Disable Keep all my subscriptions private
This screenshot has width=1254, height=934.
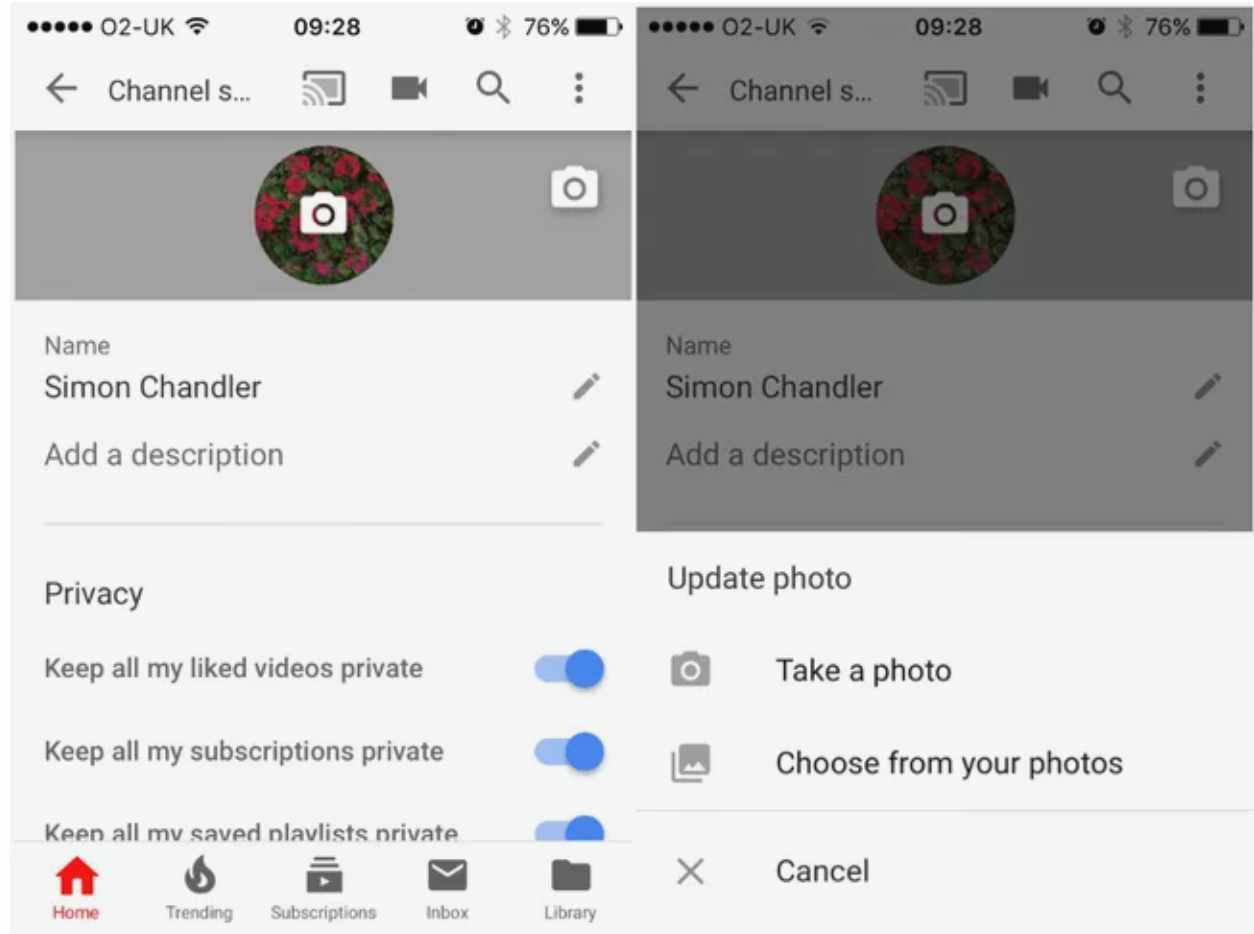570,752
